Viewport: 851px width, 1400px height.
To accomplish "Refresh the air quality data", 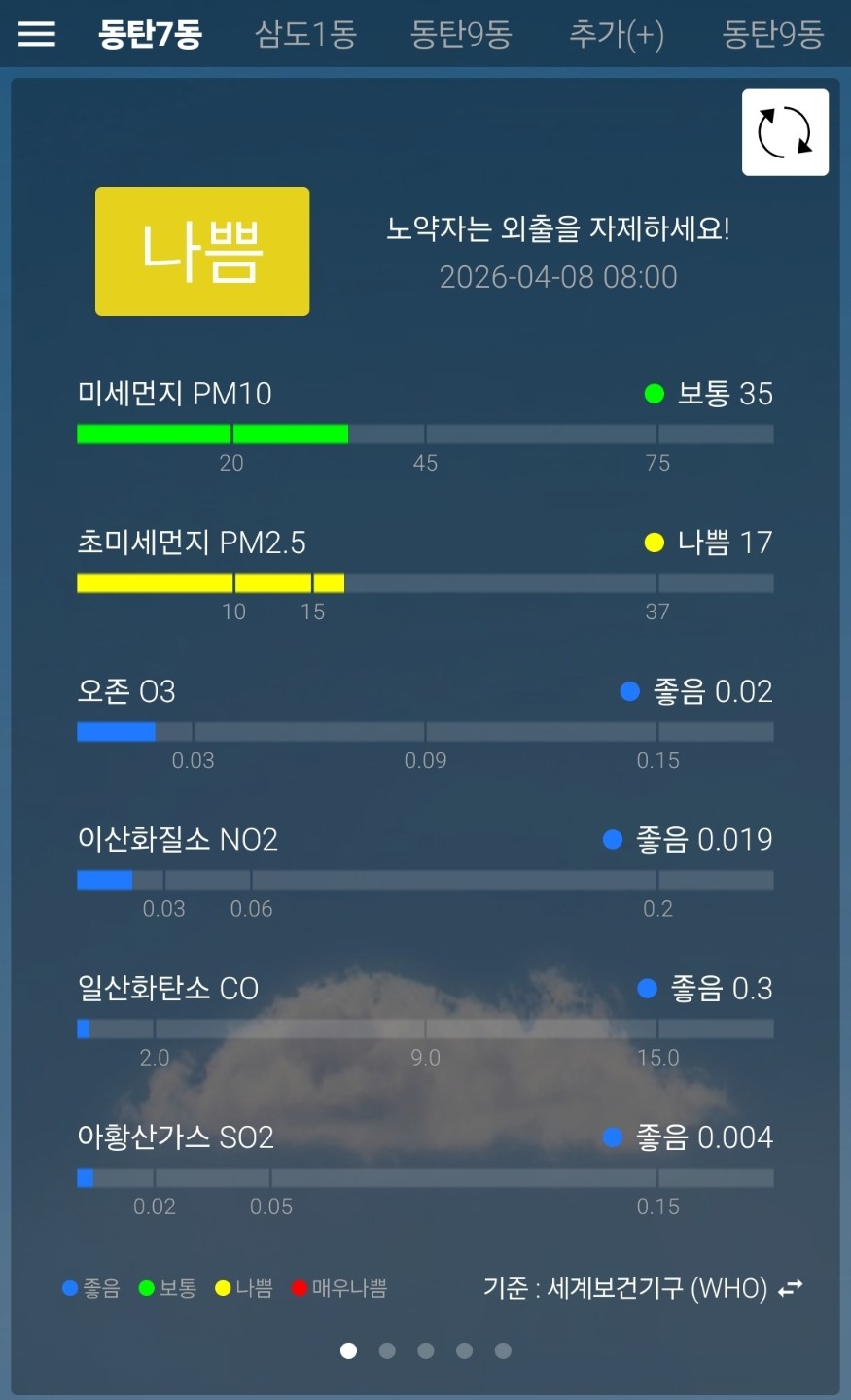I will point(785,132).
